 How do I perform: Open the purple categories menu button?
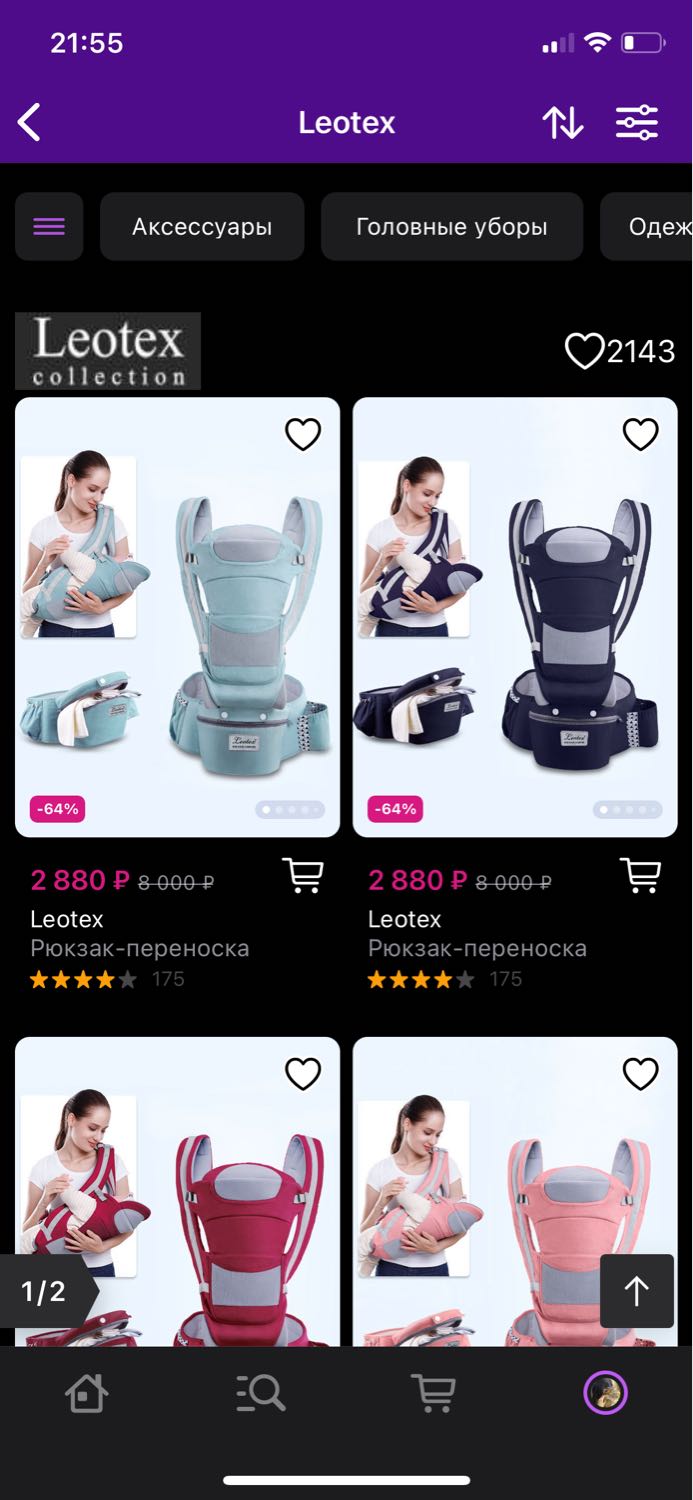click(49, 226)
